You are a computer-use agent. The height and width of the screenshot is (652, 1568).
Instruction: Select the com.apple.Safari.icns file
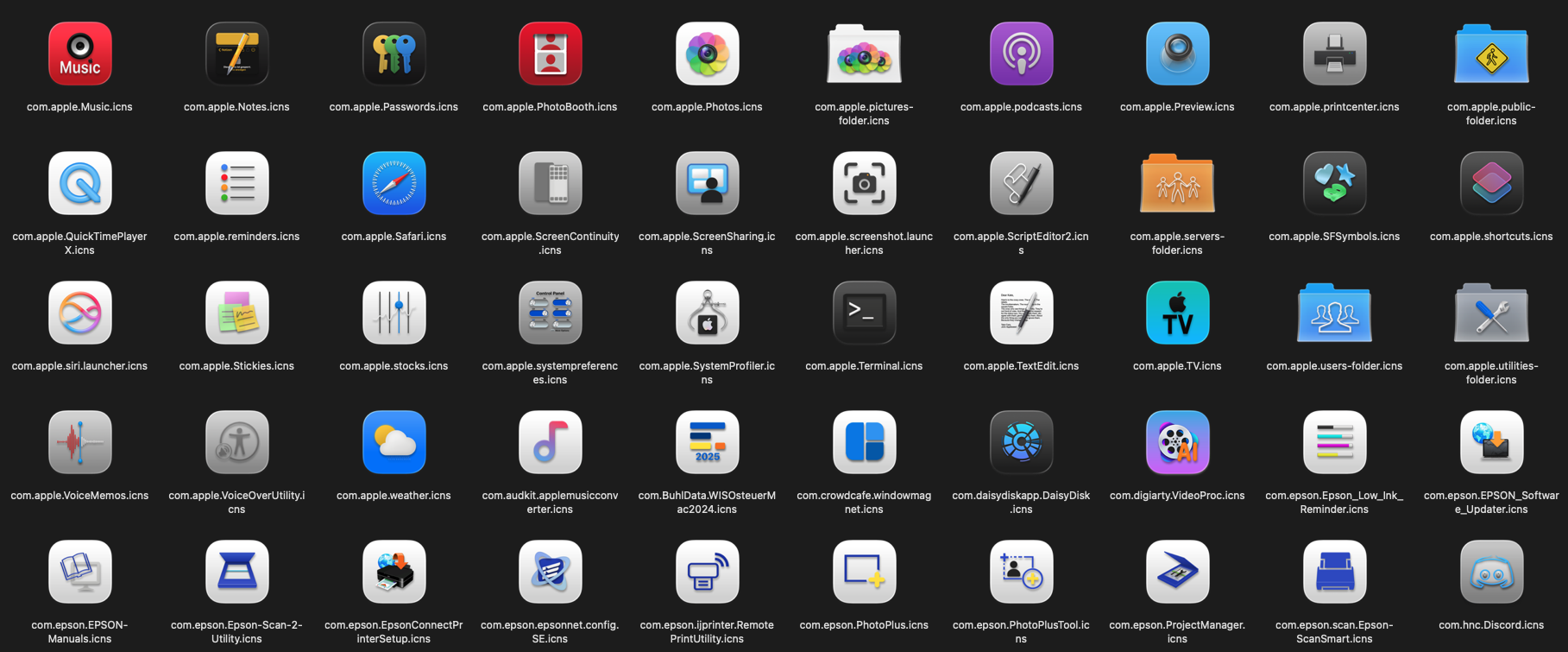pos(394,184)
